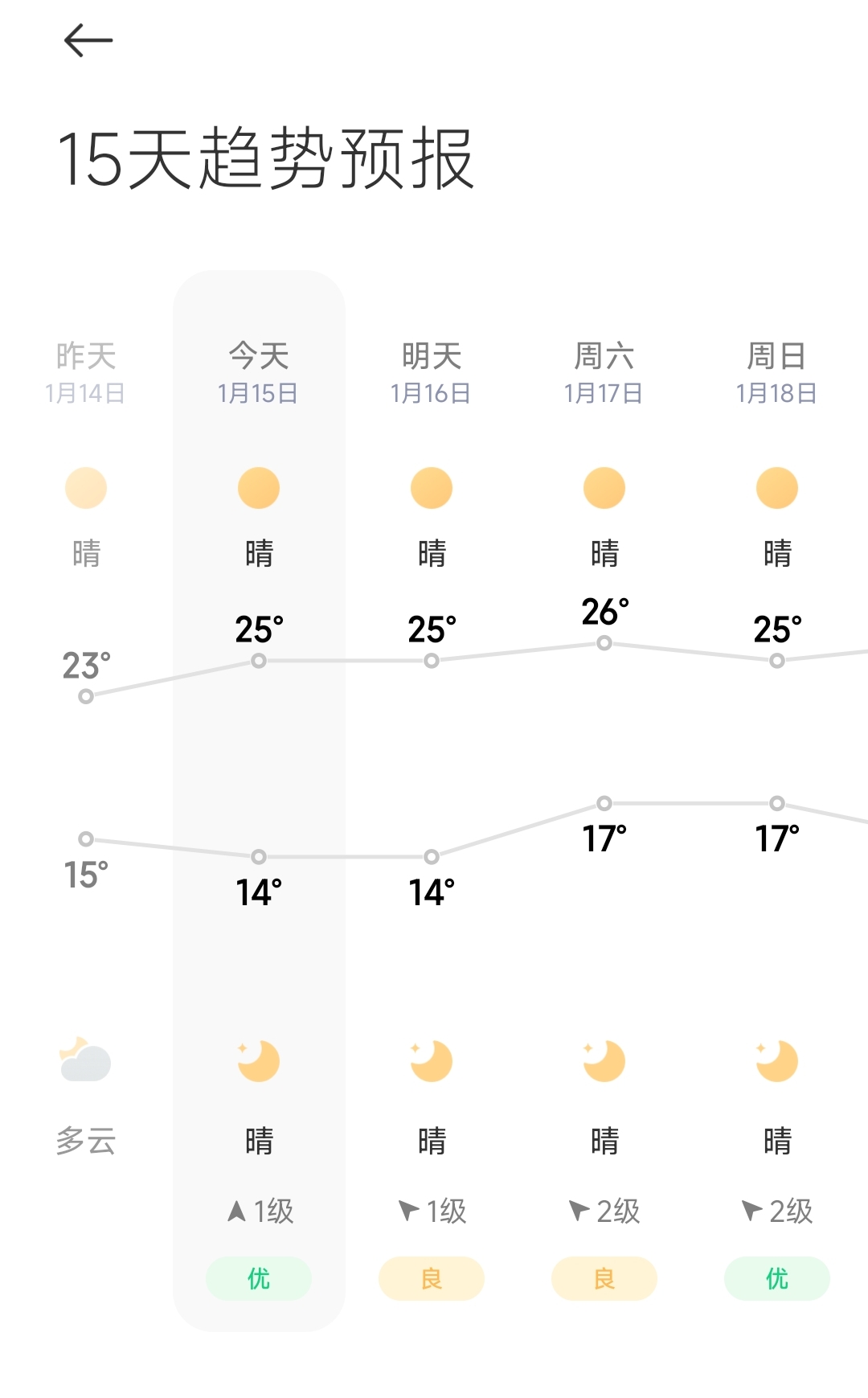Select the 周六 1月17日 column header

(x=604, y=372)
